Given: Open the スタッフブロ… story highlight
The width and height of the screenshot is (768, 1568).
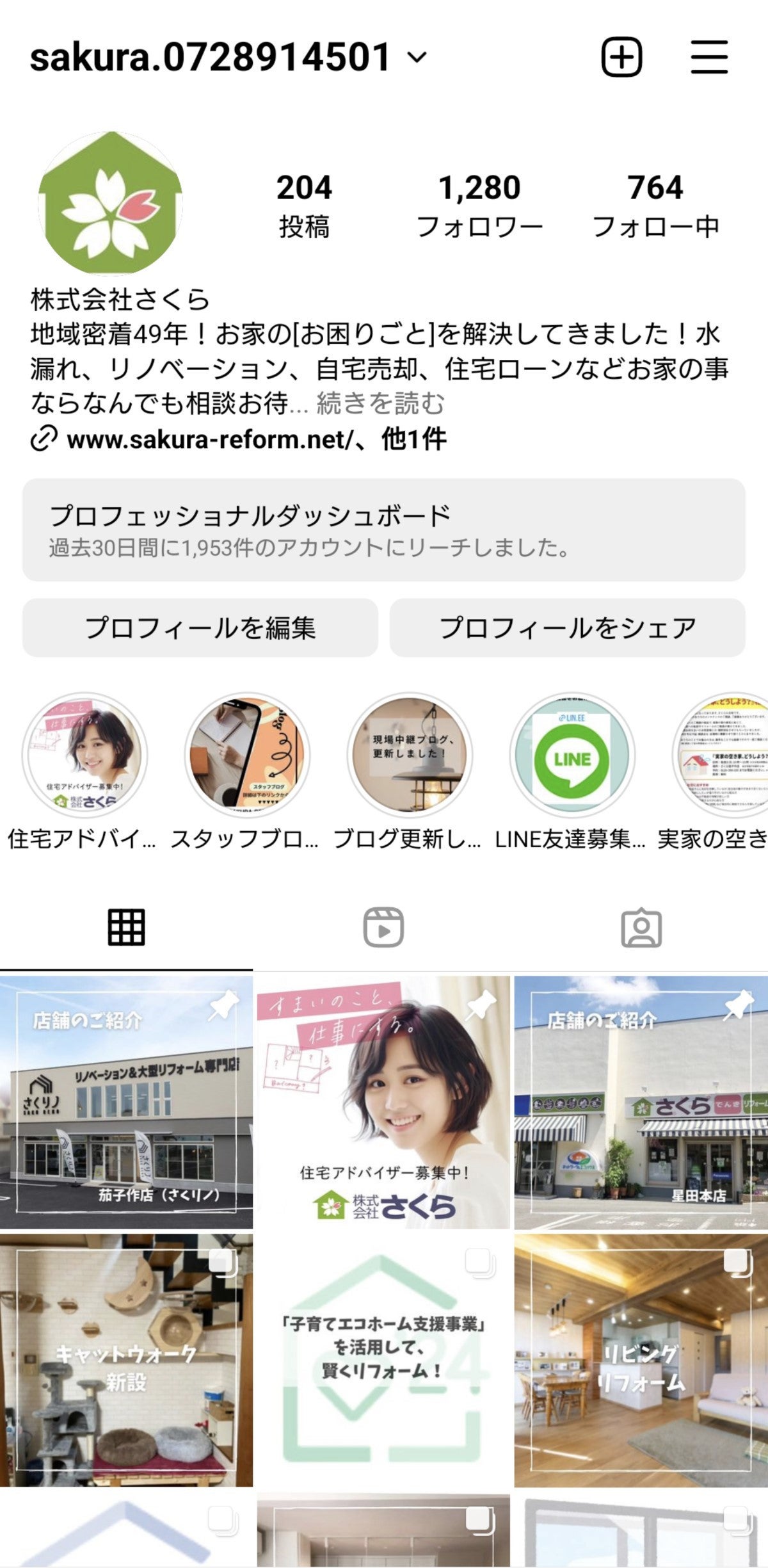Looking at the screenshot, I should coord(247,756).
